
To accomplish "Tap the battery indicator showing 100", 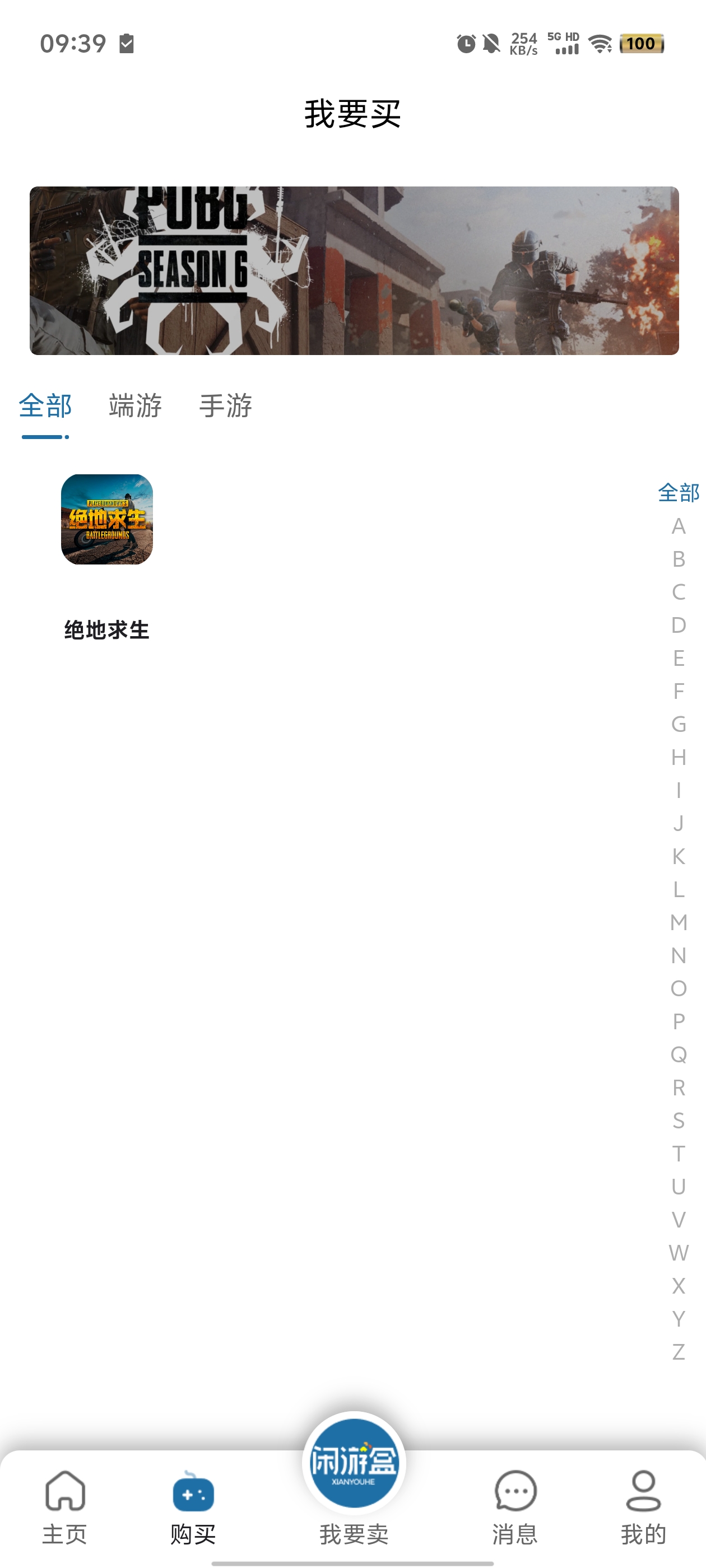I will pos(642,44).
